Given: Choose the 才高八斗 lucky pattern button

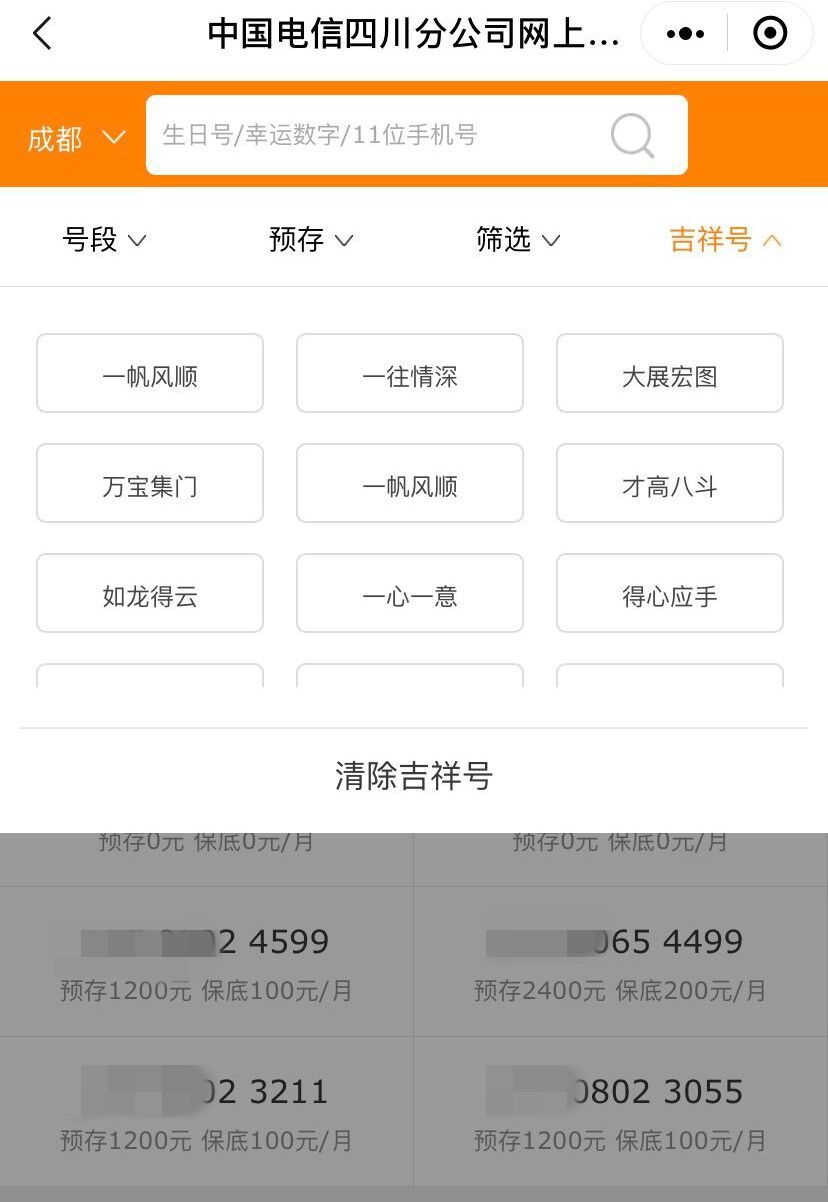Looking at the screenshot, I should click(669, 483).
